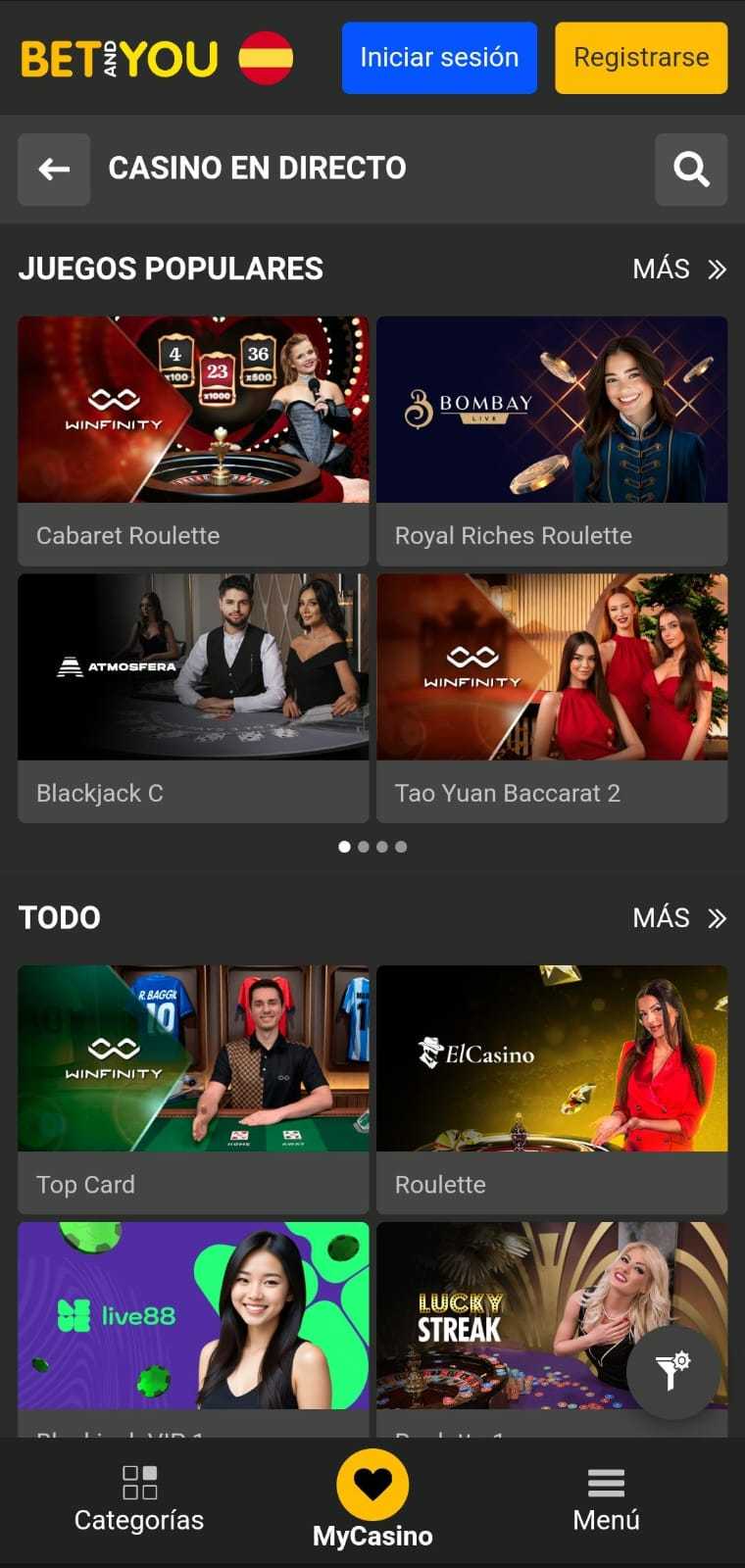This screenshot has height=1568, width=745.
Task: Open the search magnifier icon
Action: click(x=691, y=170)
